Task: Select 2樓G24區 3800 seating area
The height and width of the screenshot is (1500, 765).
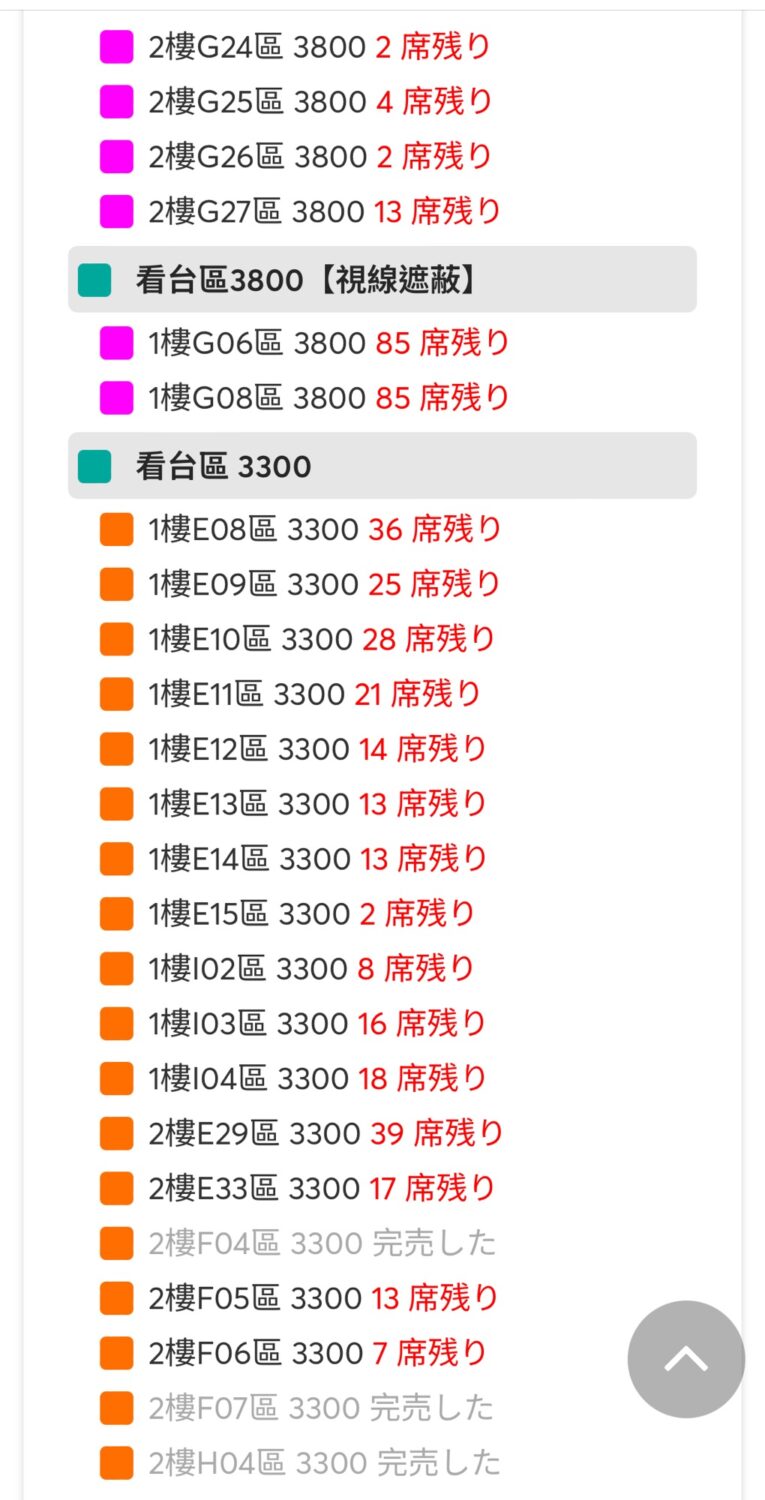Action: (x=319, y=47)
